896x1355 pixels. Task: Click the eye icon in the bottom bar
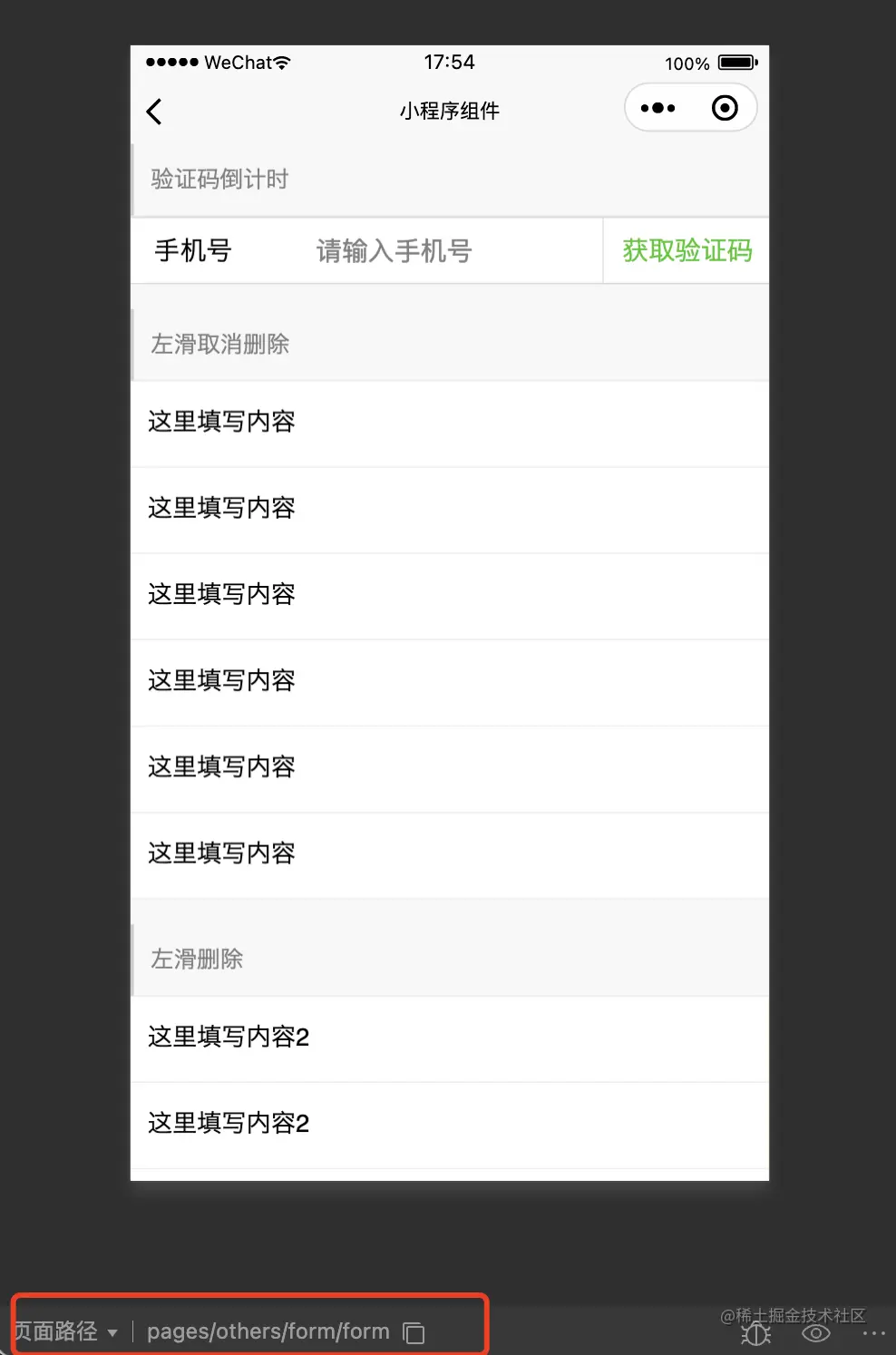(815, 1334)
